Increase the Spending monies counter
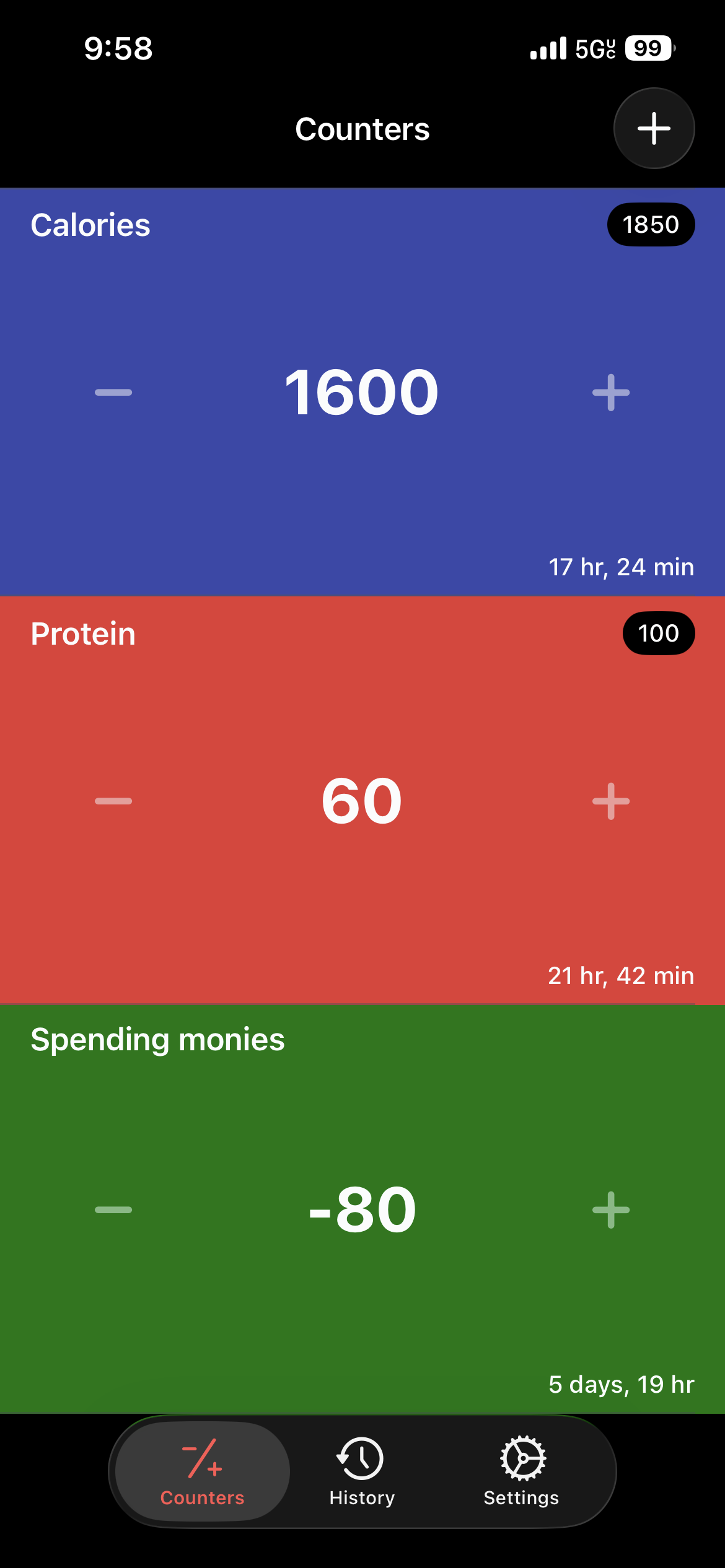 click(611, 1209)
